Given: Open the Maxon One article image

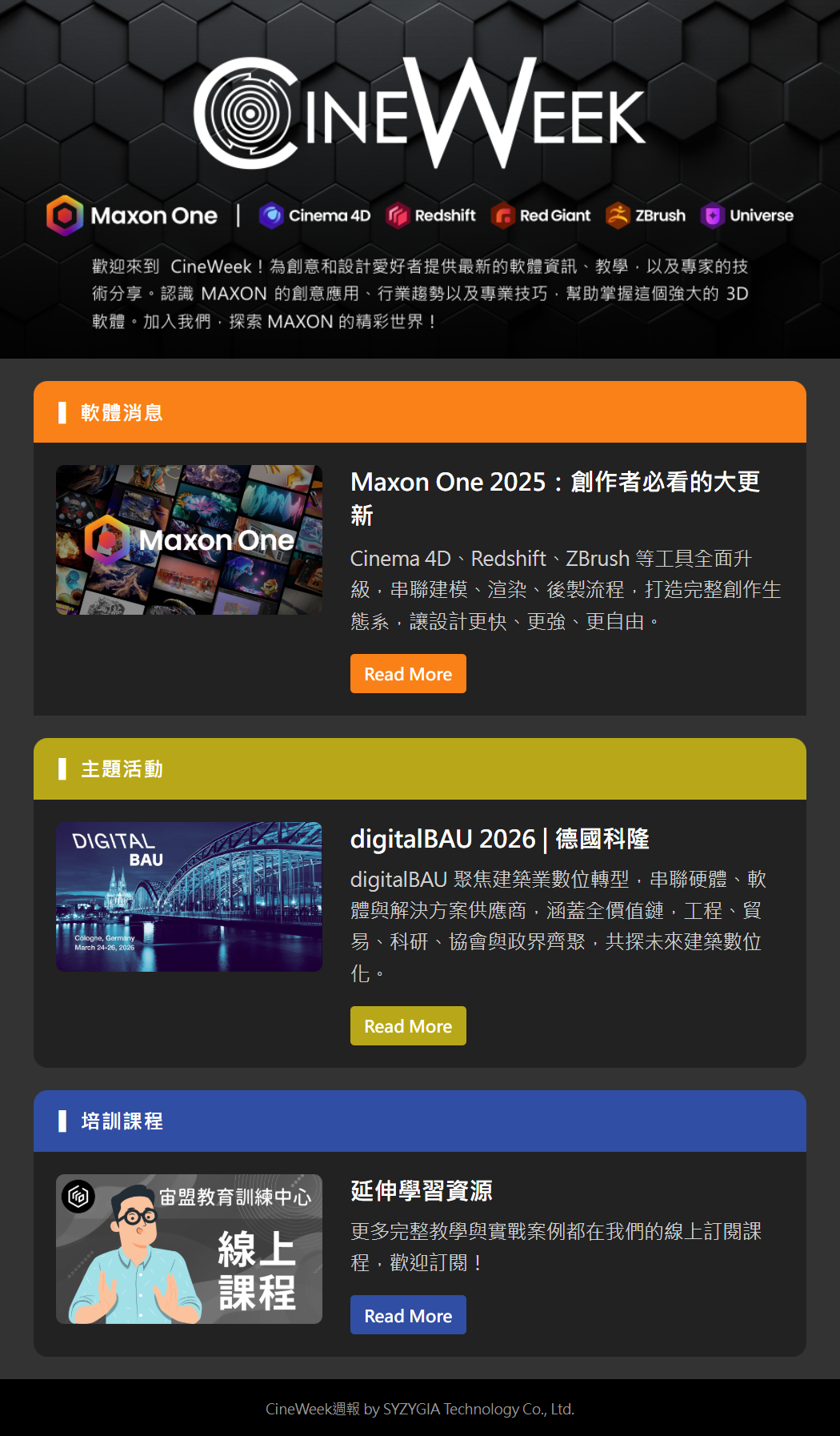Looking at the screenshot, I should [x=189, y=540].
